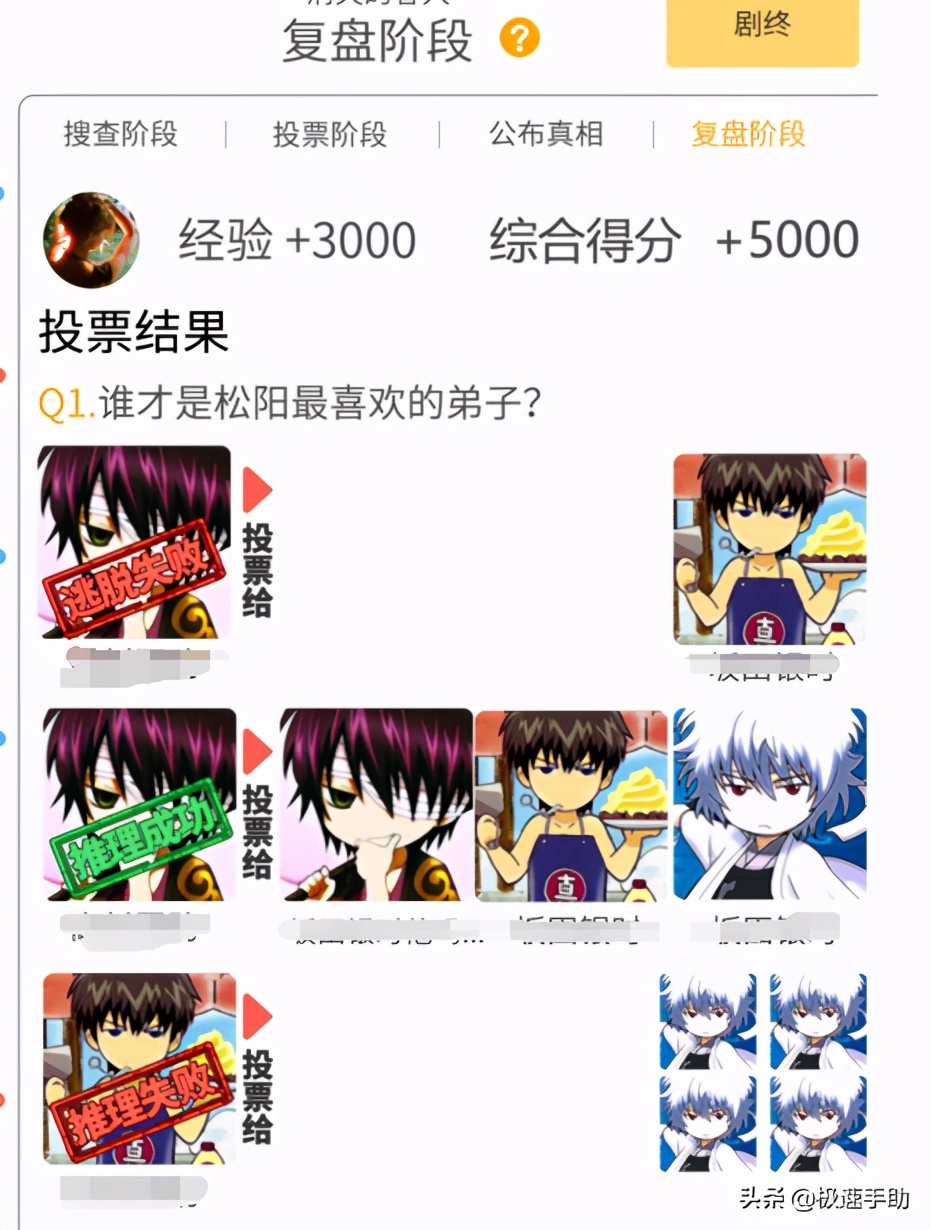Open the 复盘阶段 tab
The width and height of the screenshot is (930, 1230).
[748, 134]
